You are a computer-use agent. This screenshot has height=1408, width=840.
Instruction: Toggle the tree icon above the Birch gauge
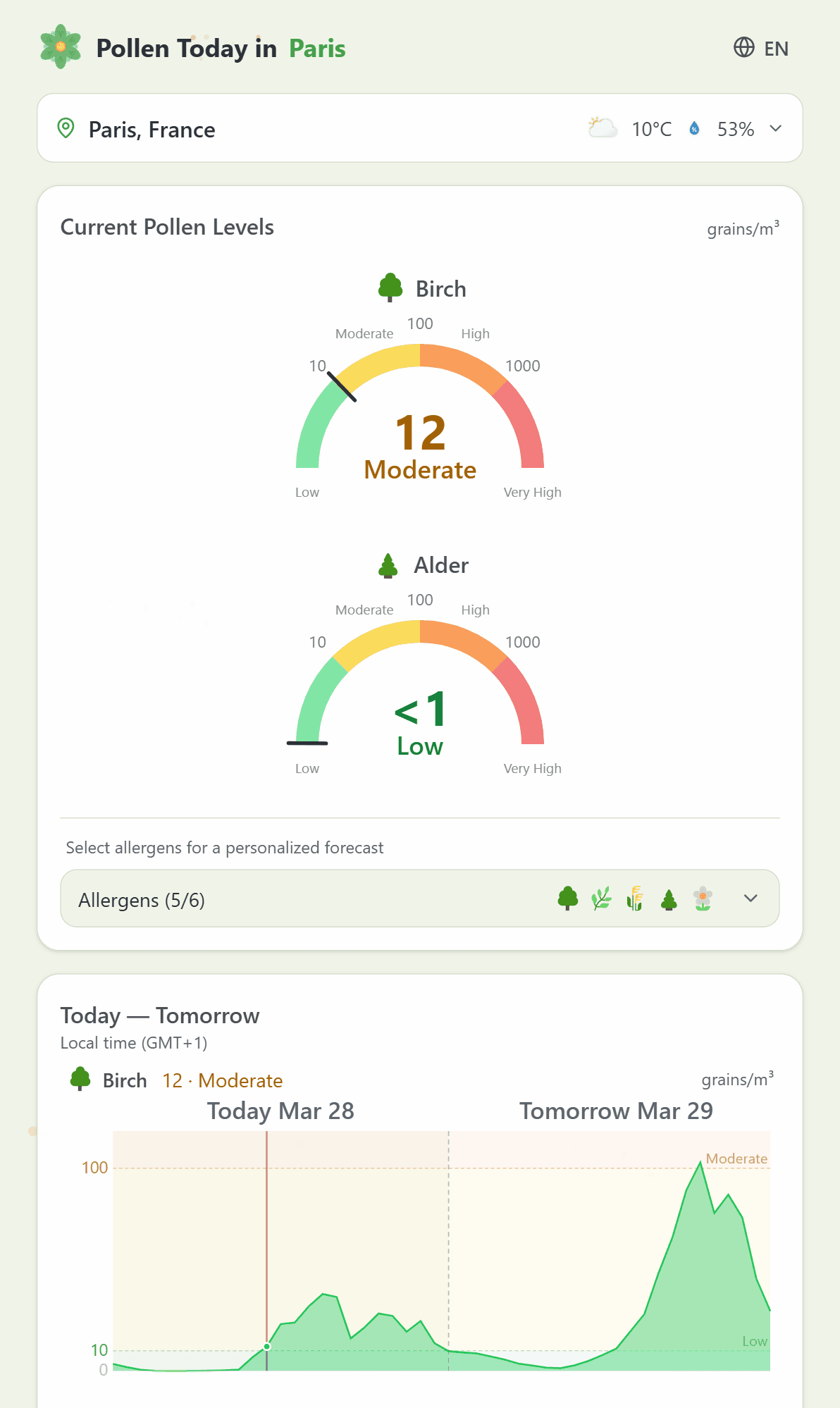389,288
